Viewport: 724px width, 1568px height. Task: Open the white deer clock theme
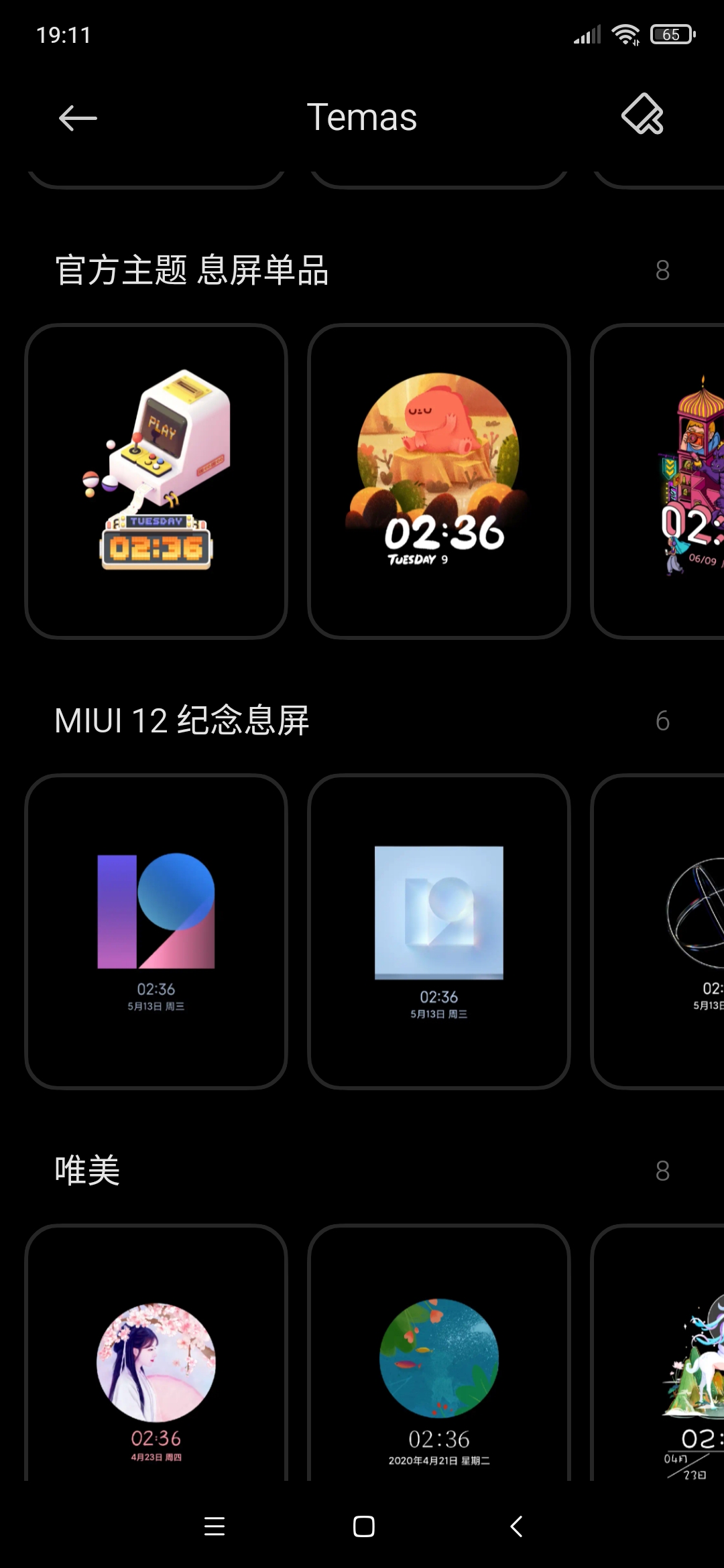click(658, 1354)
